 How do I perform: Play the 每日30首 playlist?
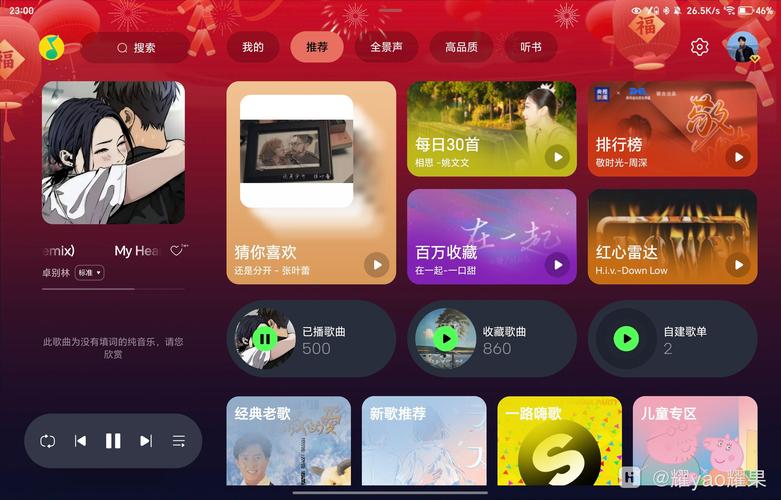[557, 157]
